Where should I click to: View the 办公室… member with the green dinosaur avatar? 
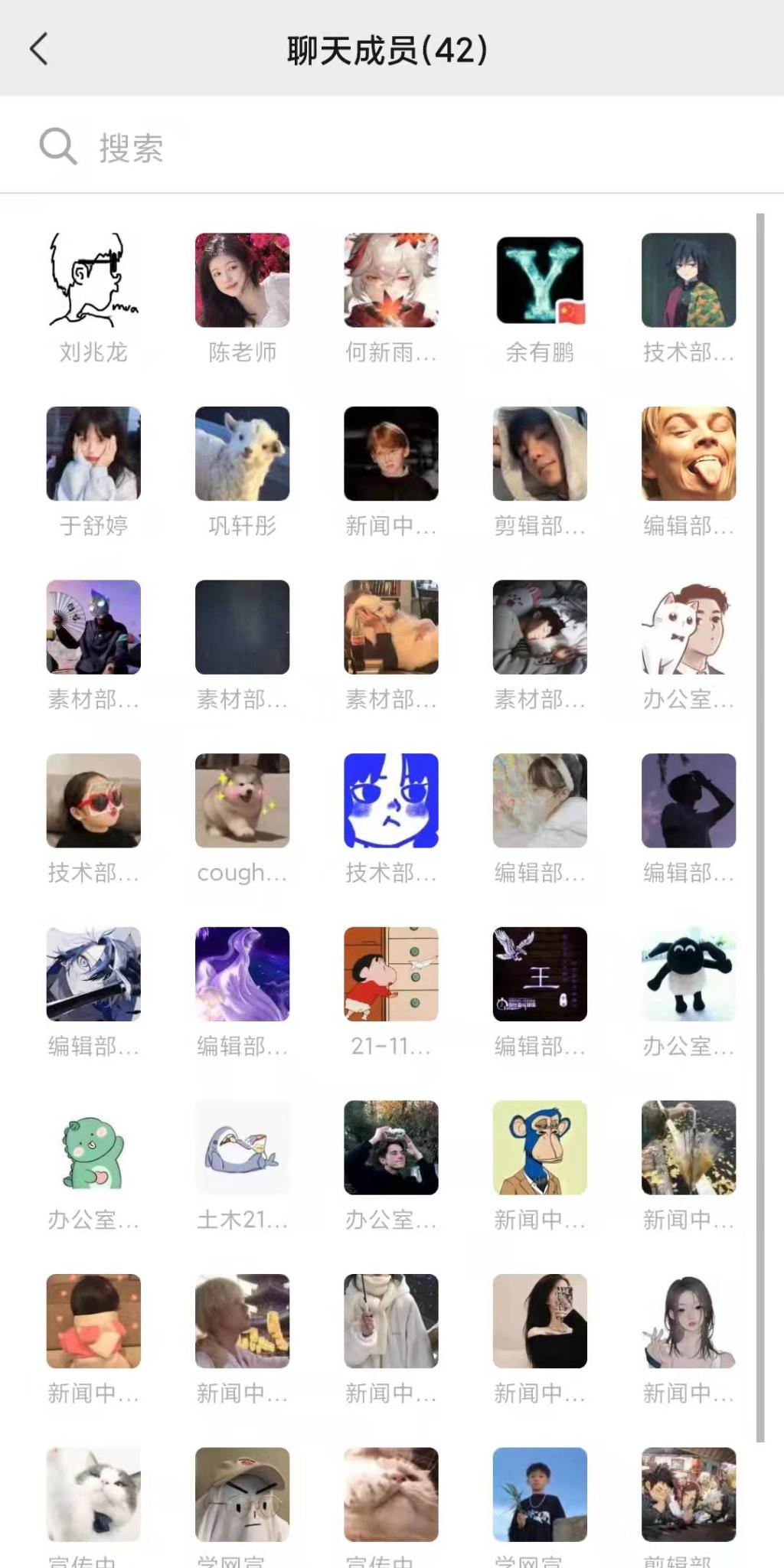[x=93, y=1147]
